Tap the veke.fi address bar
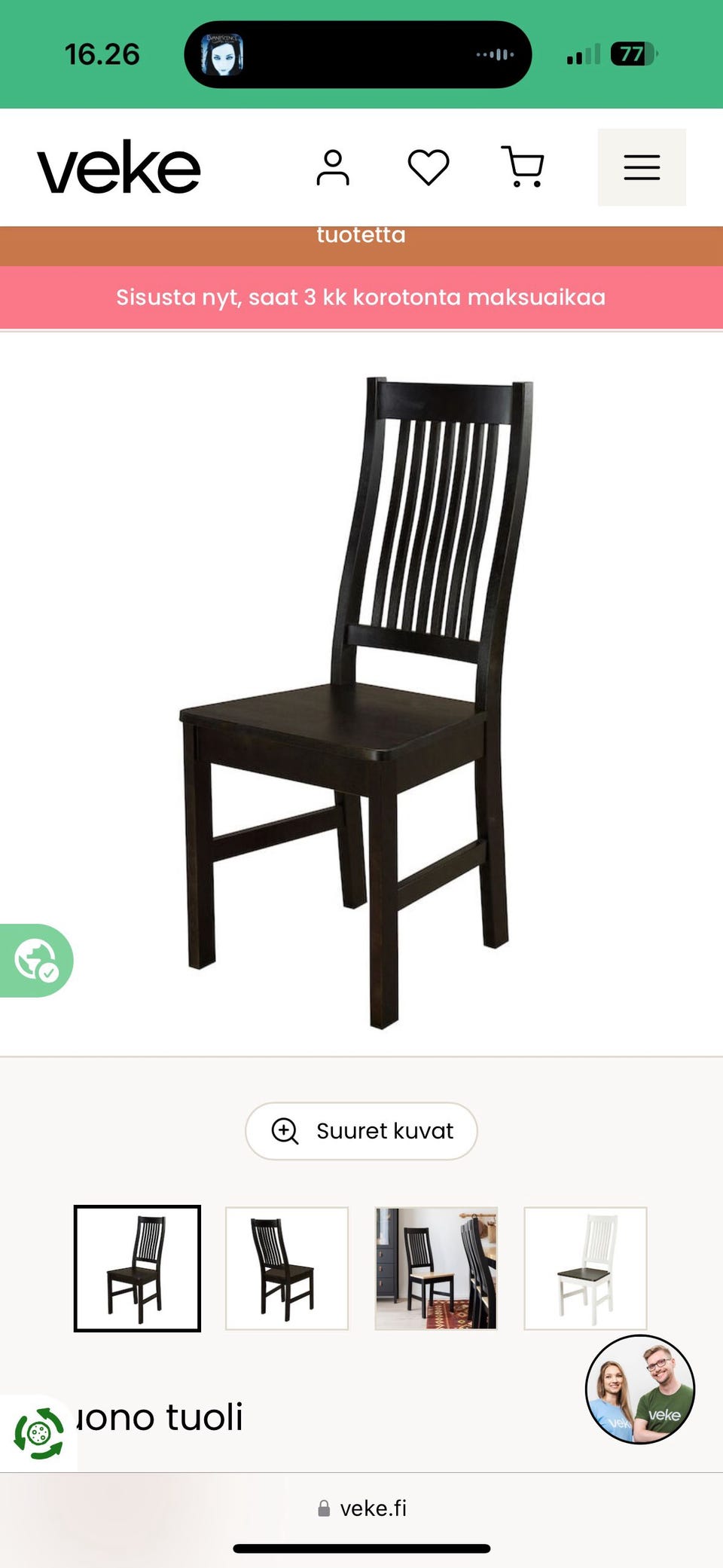Screen dimensions: 723x1568 click(361, 1508)
